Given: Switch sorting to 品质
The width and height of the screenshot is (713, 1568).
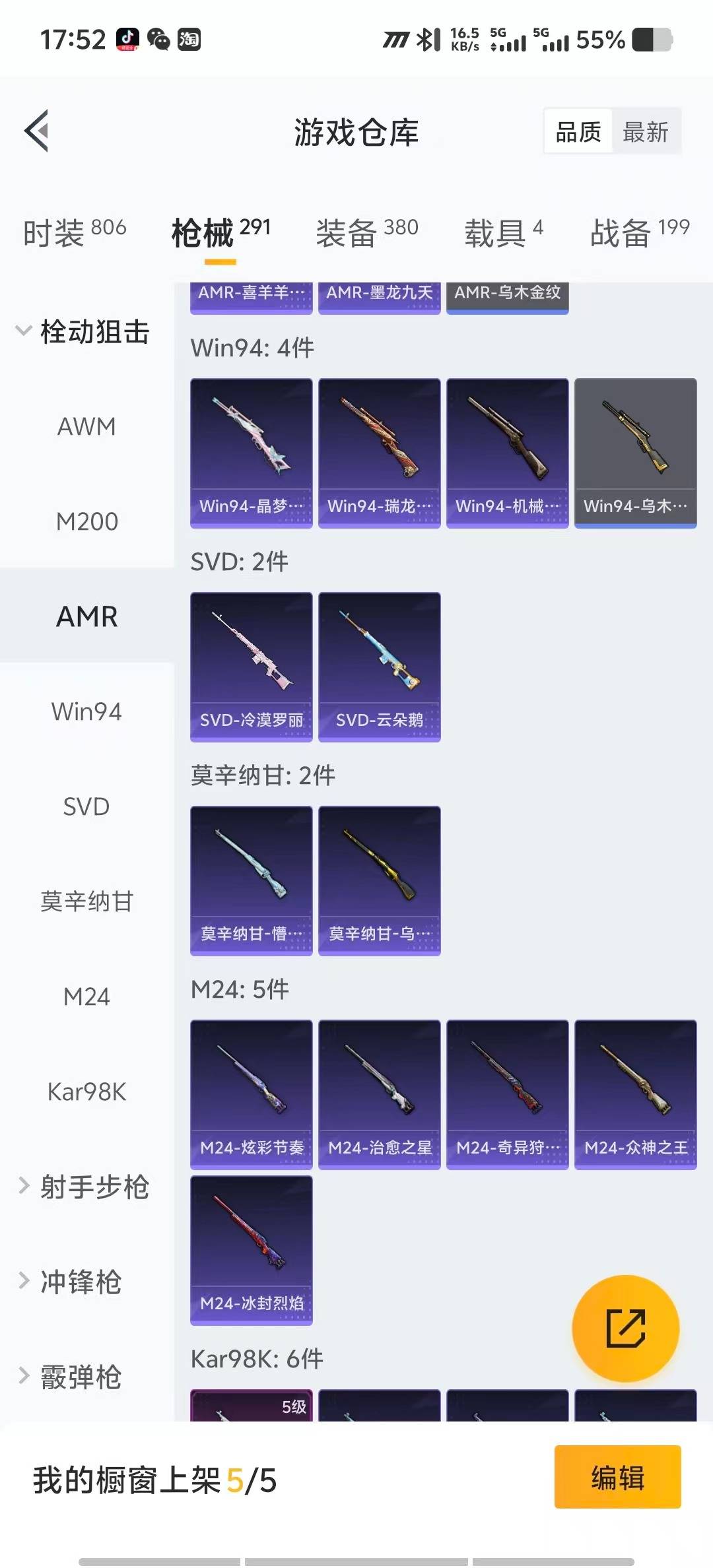Looking at the screenshot, I should pyautogui.click(x=577, y=131).
